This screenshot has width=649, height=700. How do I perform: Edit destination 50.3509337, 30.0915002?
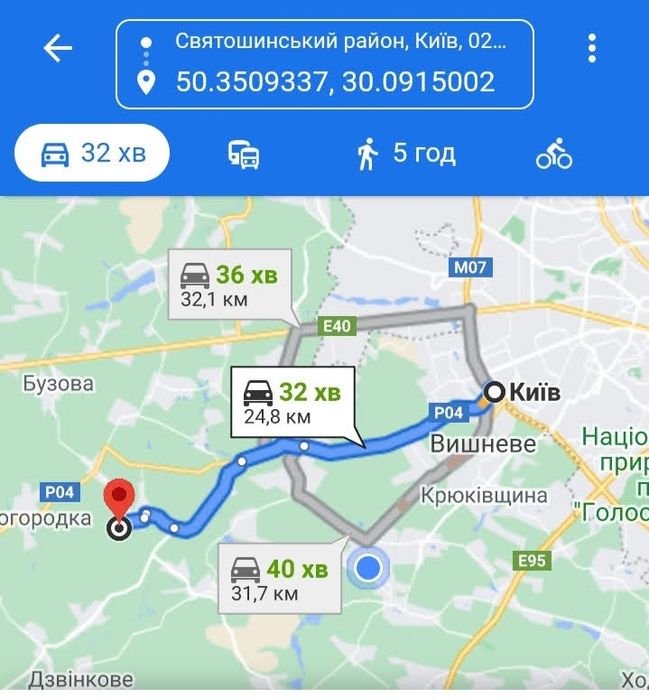(334, 82)
